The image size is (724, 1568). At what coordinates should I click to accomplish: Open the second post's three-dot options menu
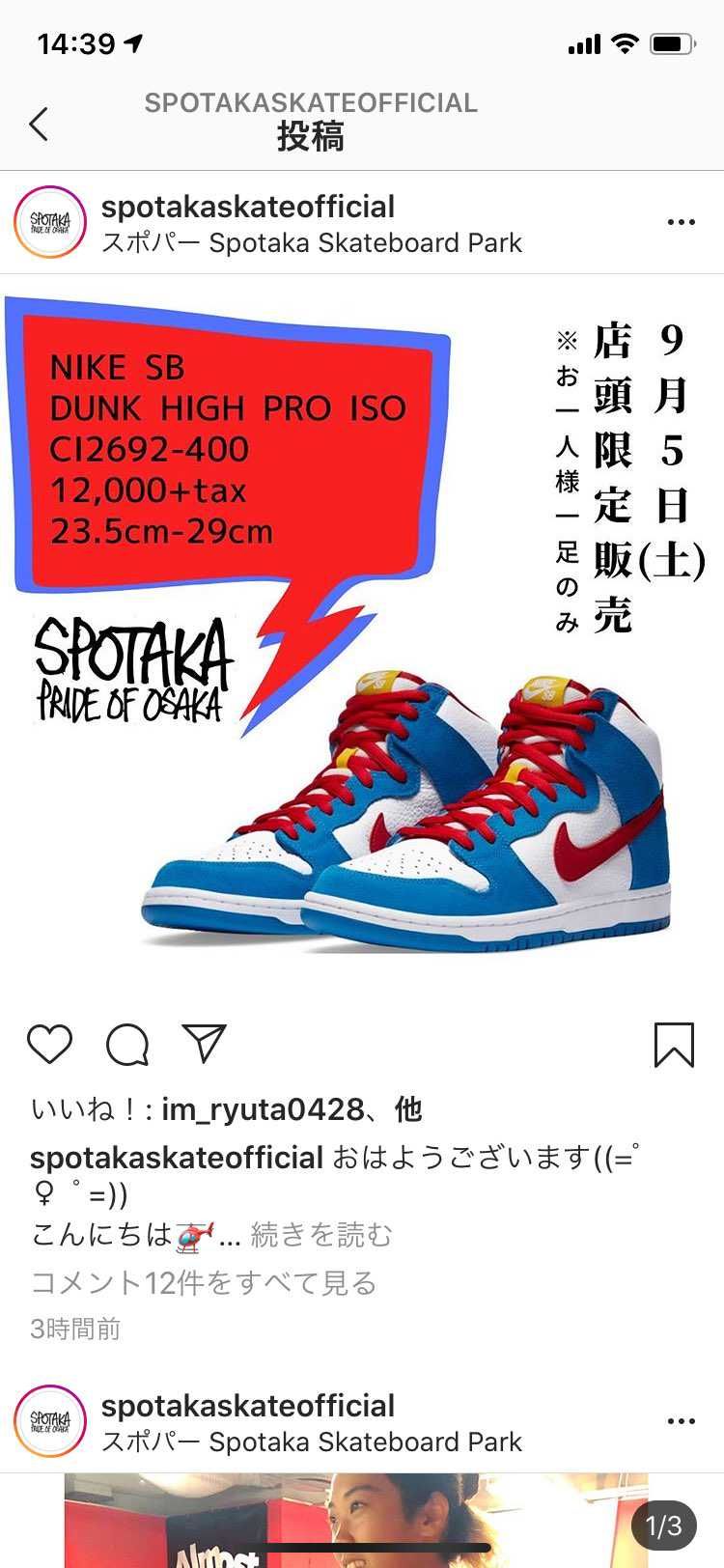682,1420
